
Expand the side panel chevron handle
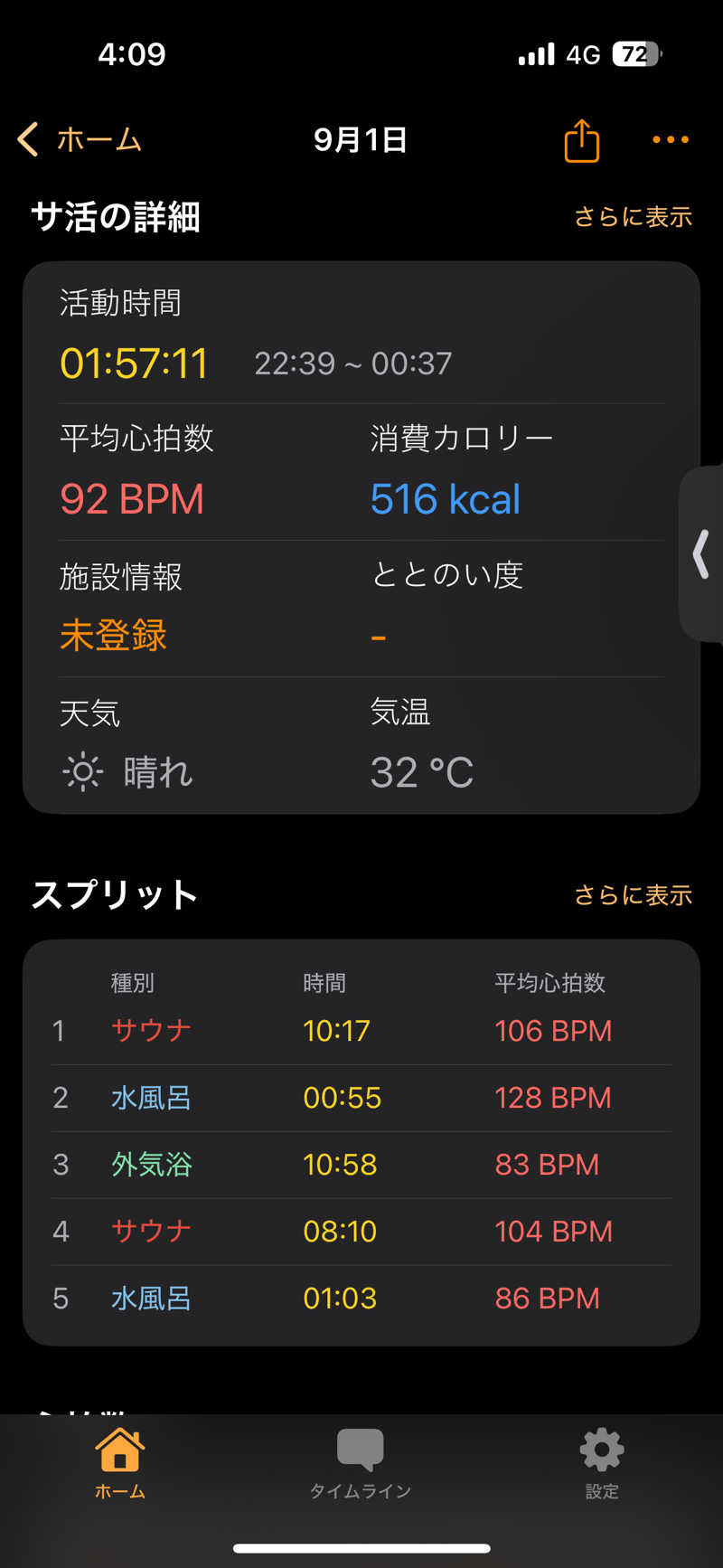701,554
